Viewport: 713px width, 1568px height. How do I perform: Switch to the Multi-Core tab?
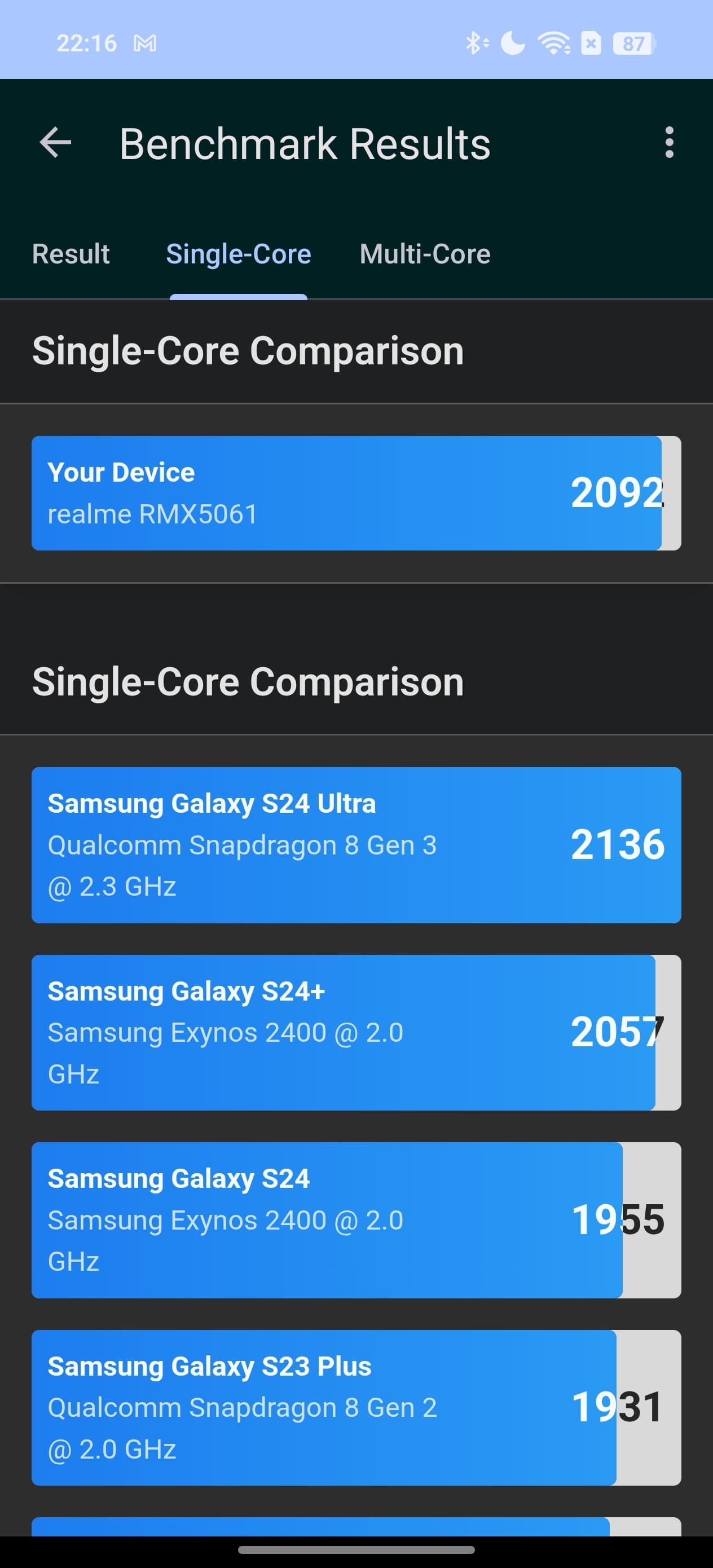click(x=425, y=253)
